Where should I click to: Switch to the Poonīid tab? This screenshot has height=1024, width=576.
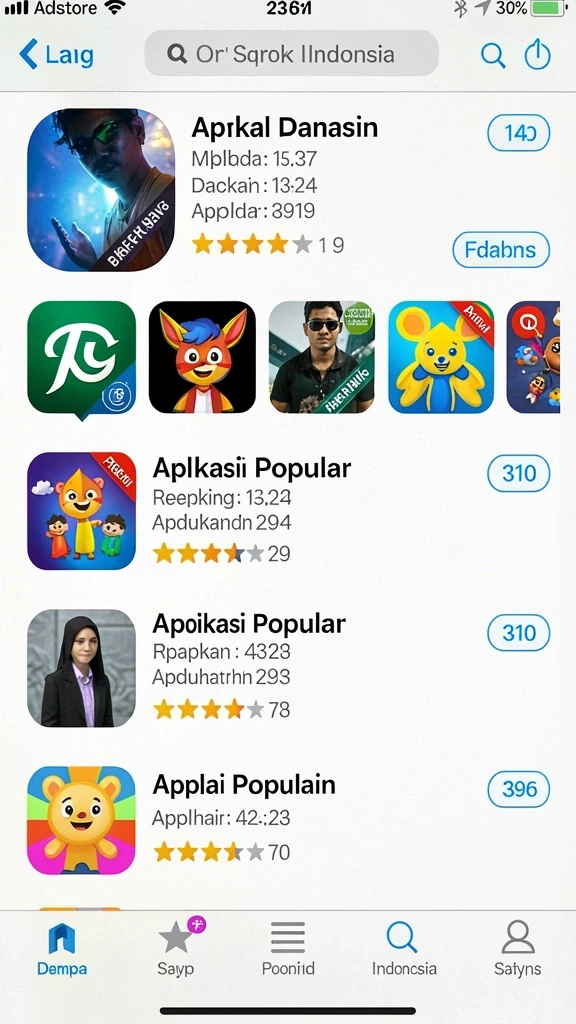[x=288, y=948]
